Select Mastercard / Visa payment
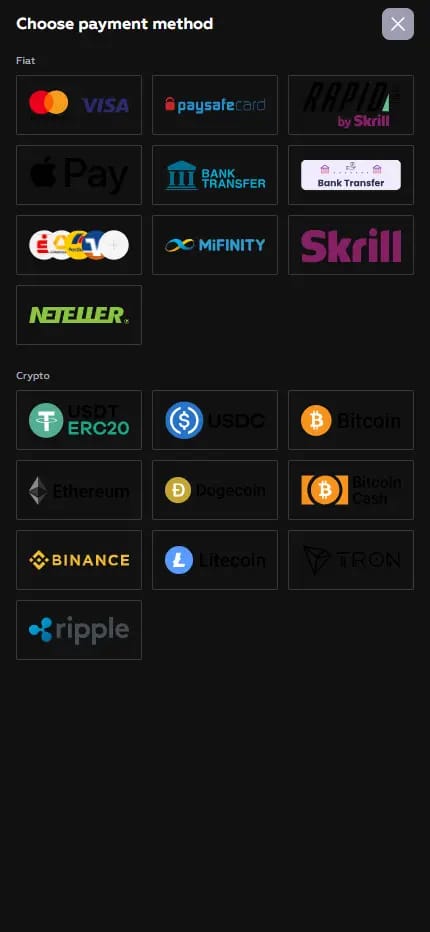Viewport: 430px width, 932px height. pyautogui.click(x=79, y=105)
